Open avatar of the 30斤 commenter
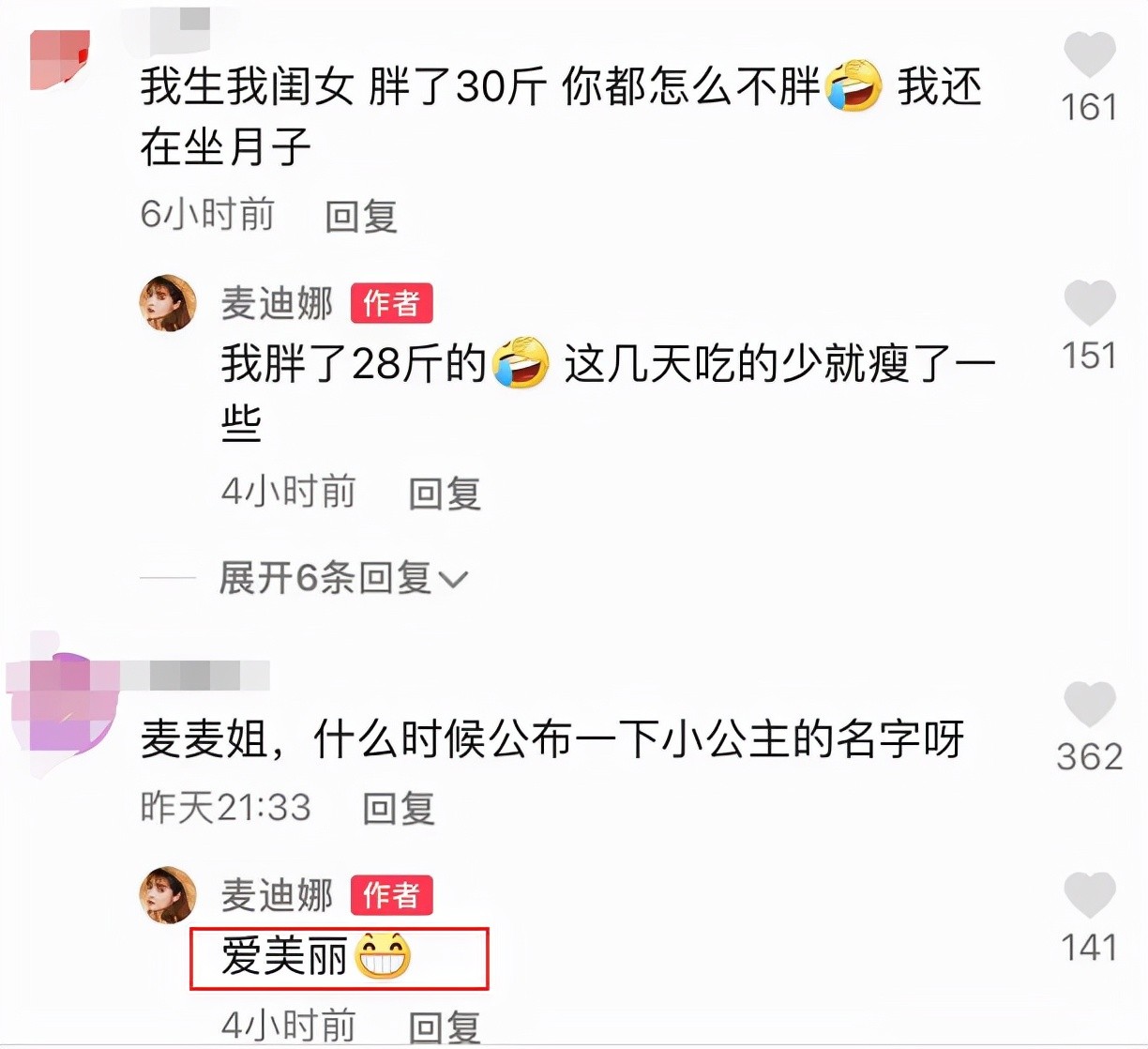 [x=59, y=59]
